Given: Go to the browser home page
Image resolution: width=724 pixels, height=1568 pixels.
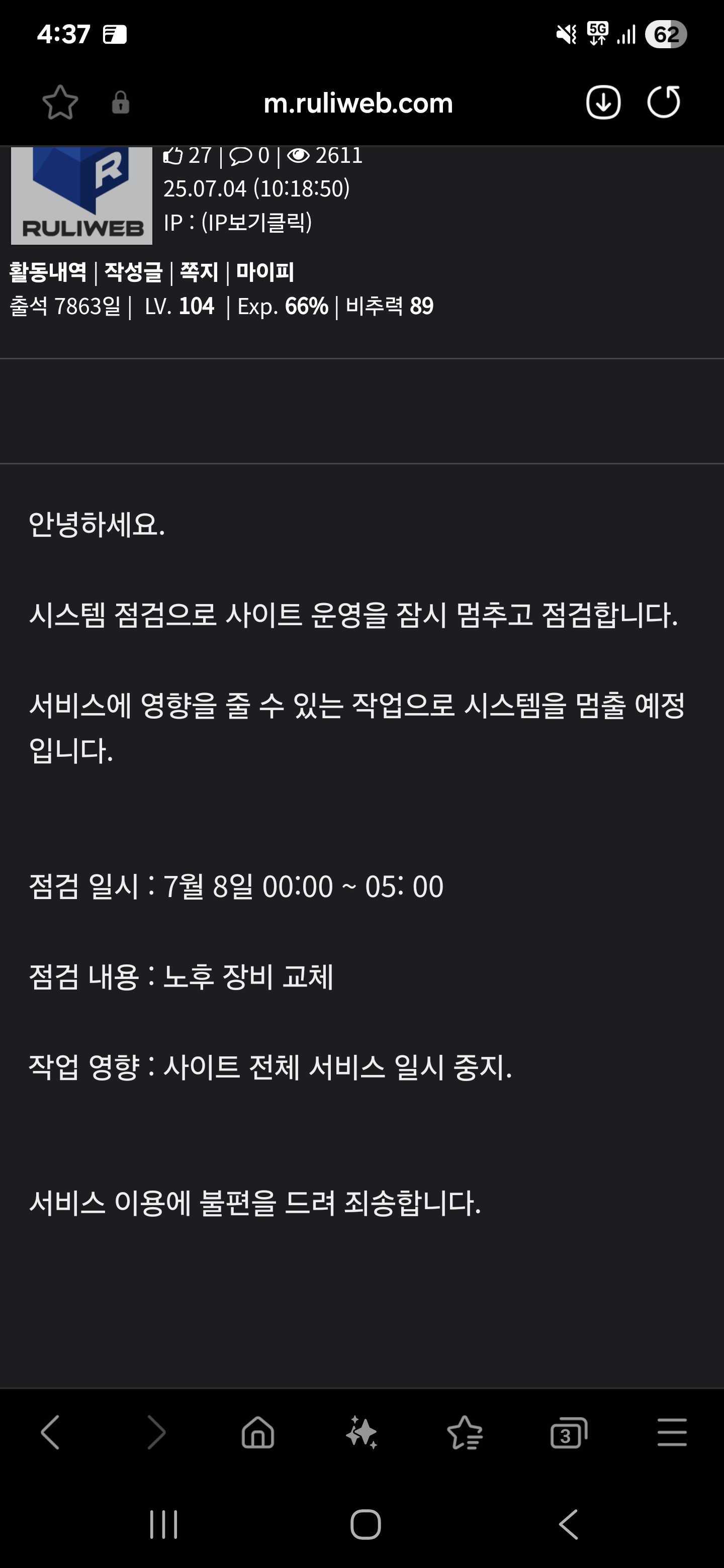Looking at the screenshot, I should click(258, 1432).
